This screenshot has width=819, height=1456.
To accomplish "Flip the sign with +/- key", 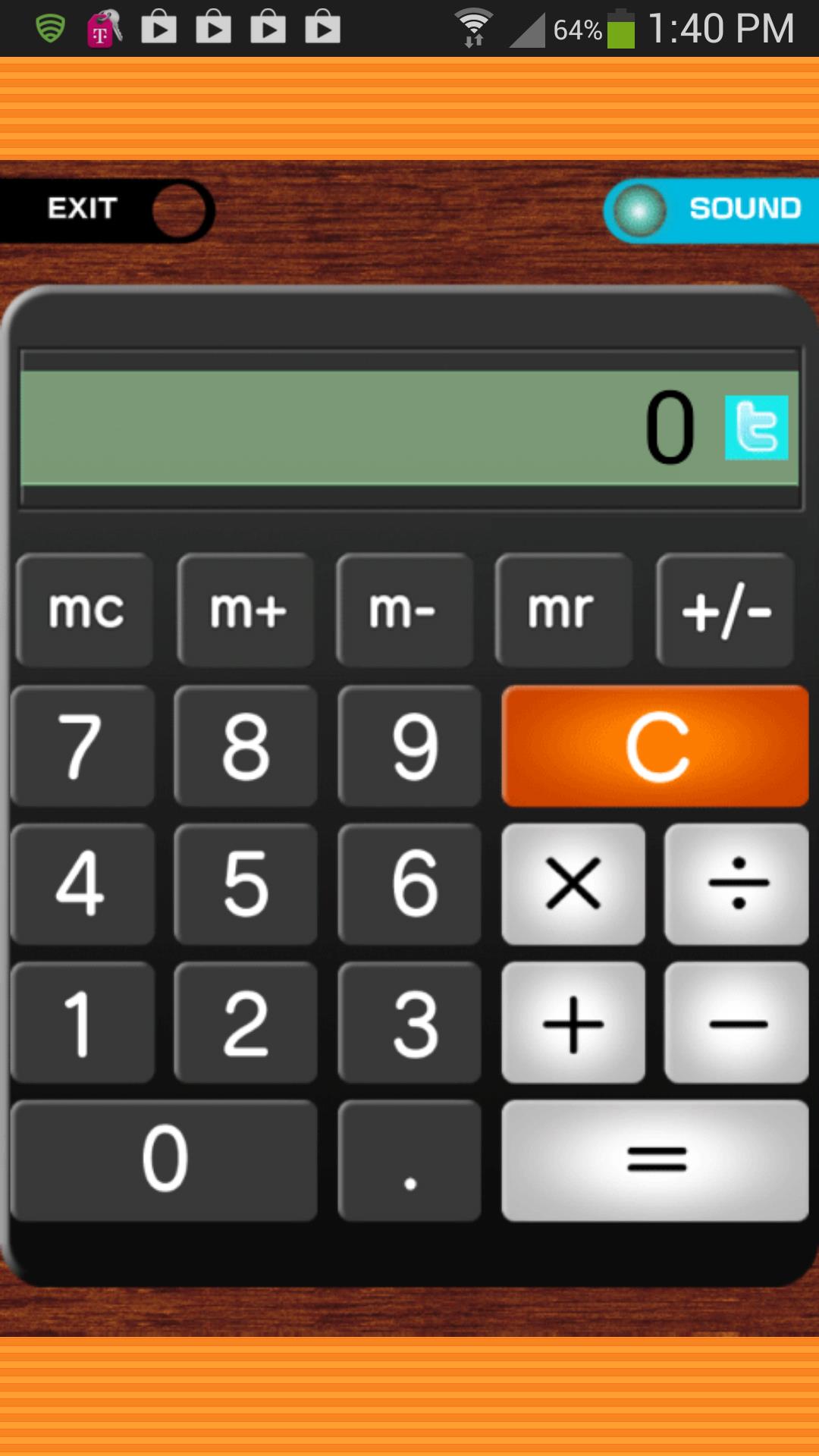I will point(725,610).
